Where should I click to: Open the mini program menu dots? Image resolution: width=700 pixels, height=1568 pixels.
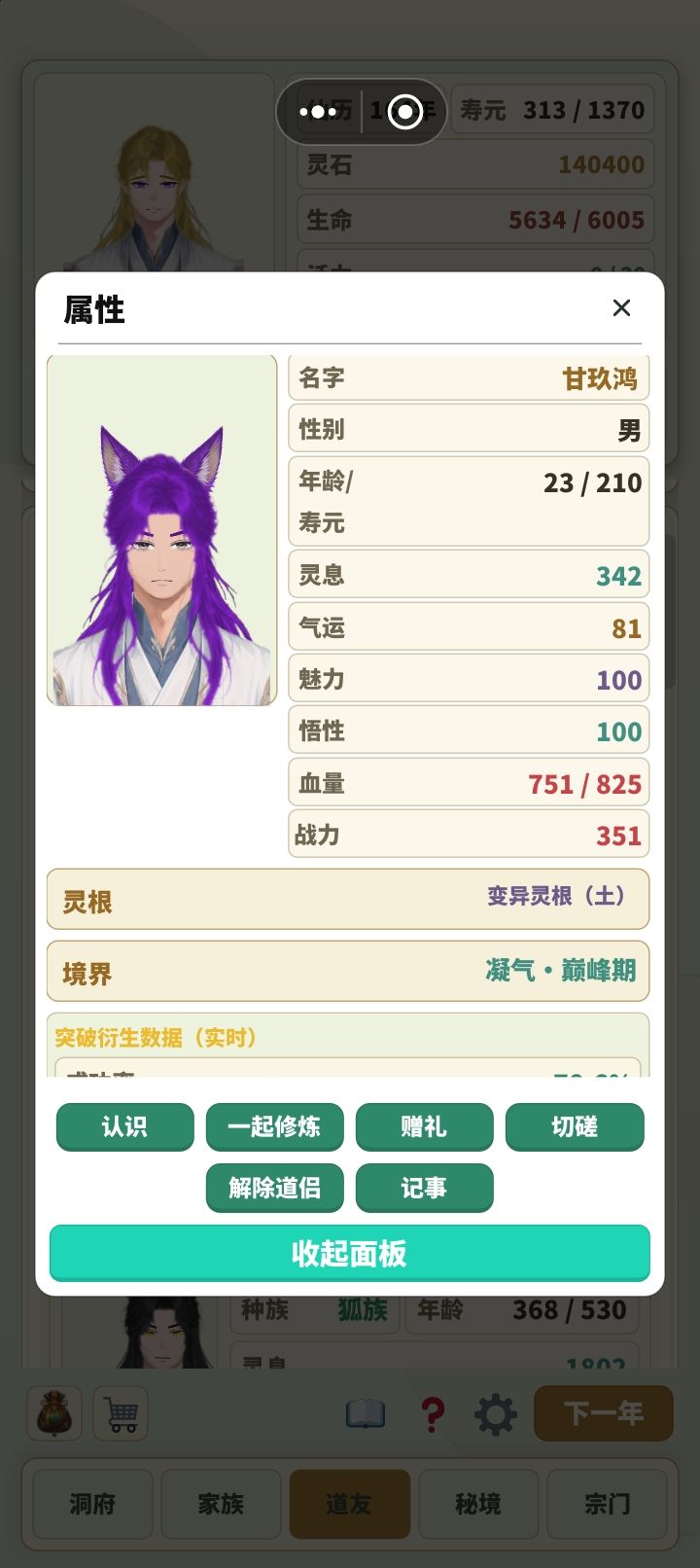coord(319,112)
